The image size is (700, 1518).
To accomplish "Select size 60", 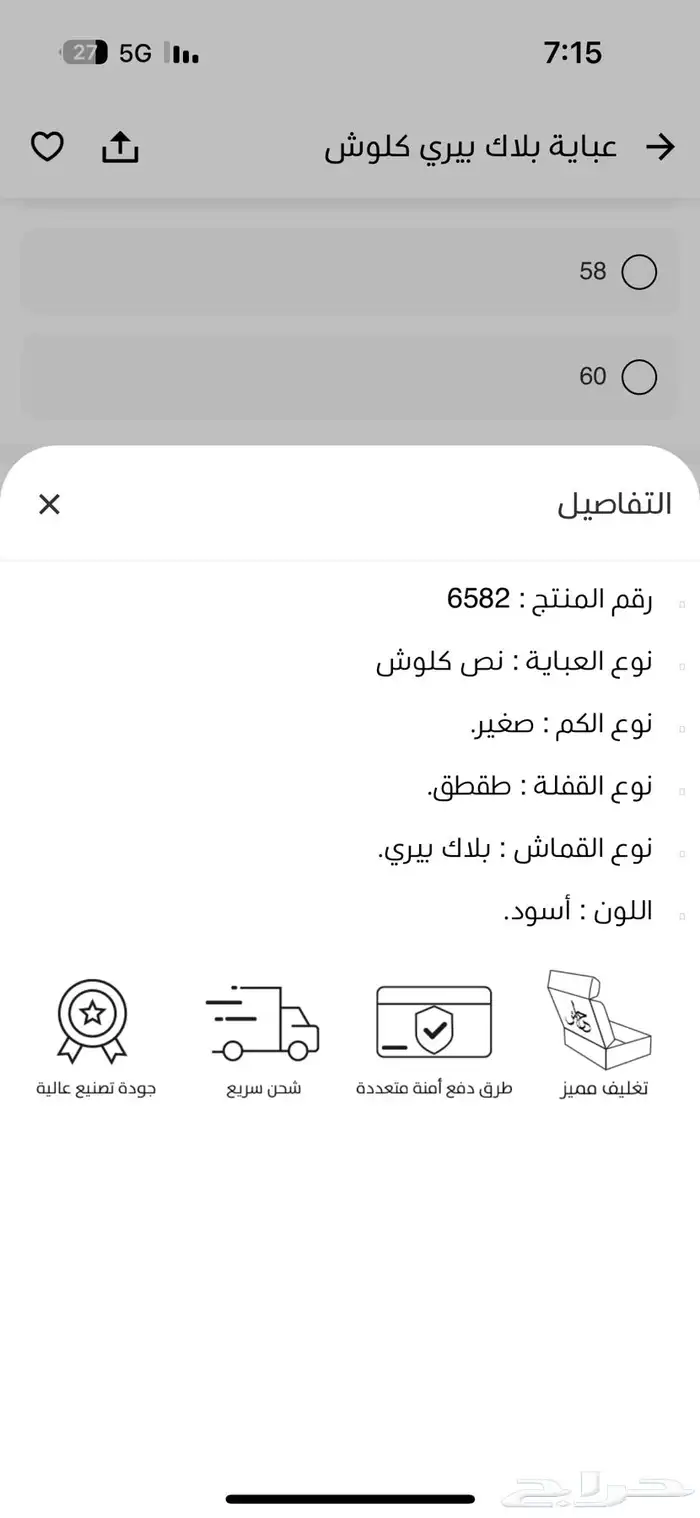I will (x=639, y=377).
